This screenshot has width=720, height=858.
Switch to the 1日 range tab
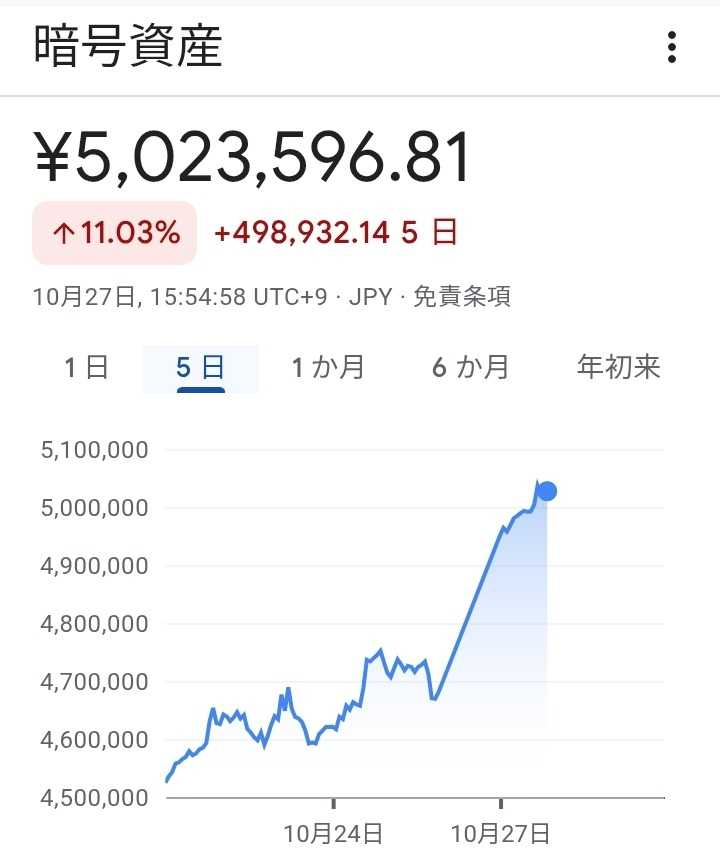tap(86, 367)
